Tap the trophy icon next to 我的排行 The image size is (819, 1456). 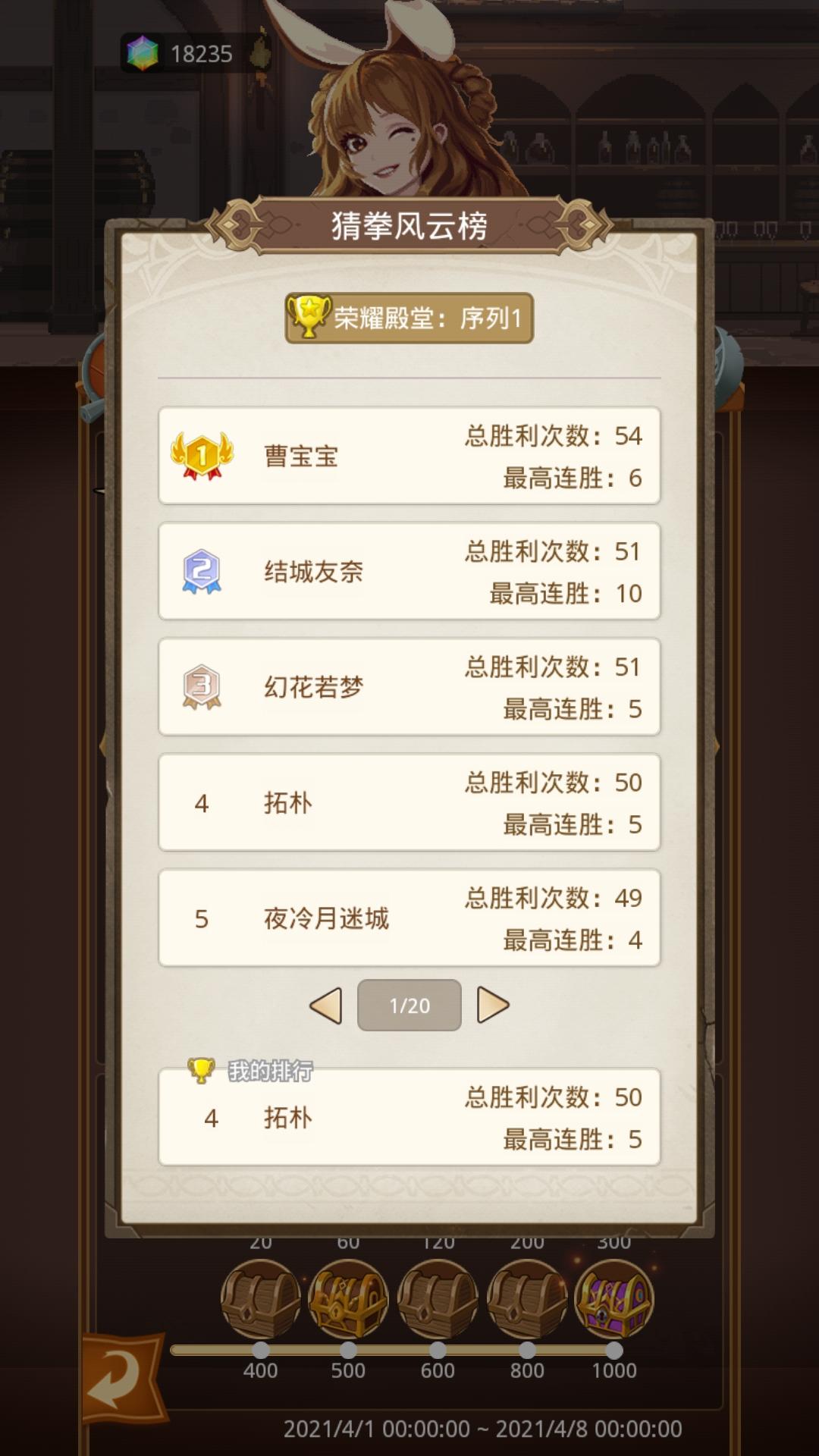(202, 1068)
